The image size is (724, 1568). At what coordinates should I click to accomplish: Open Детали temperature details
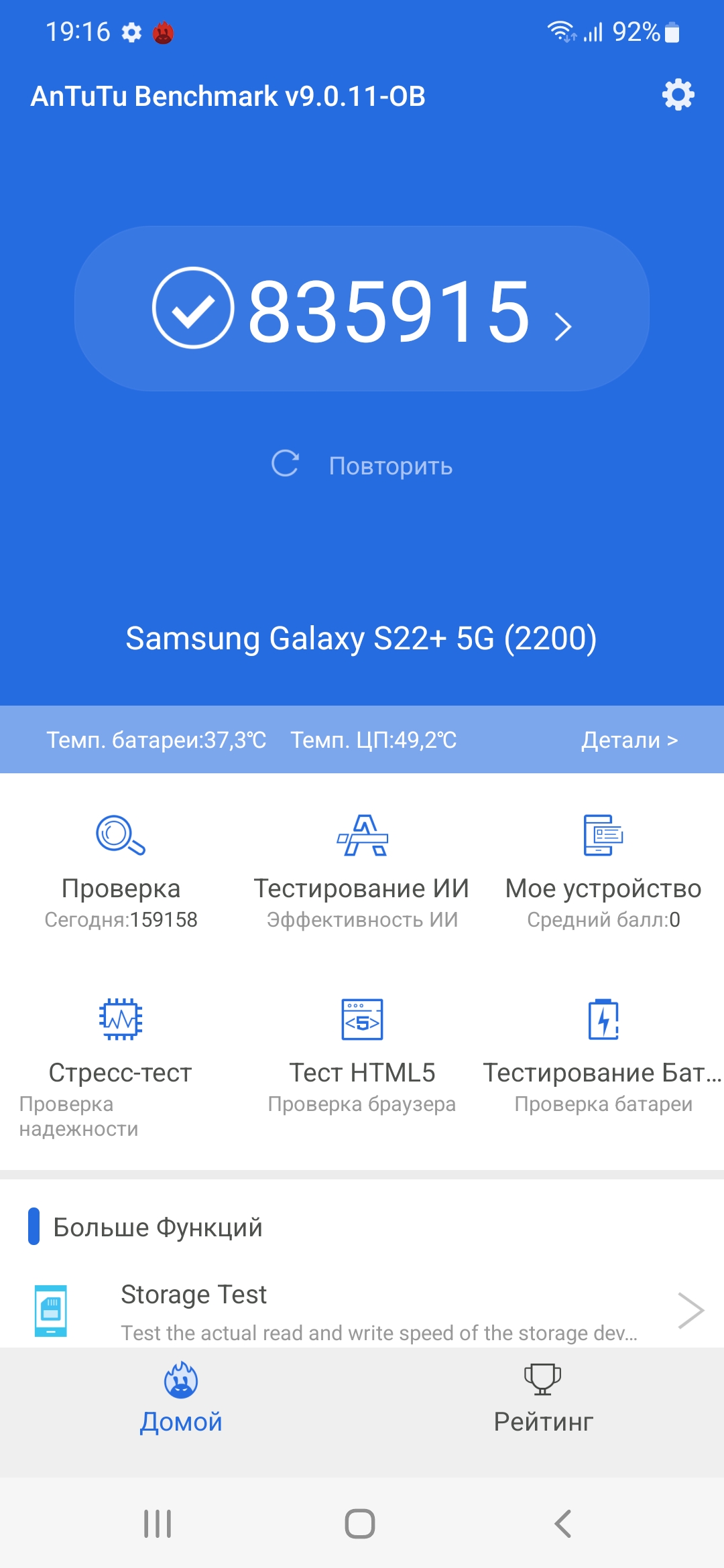point(629,740)
